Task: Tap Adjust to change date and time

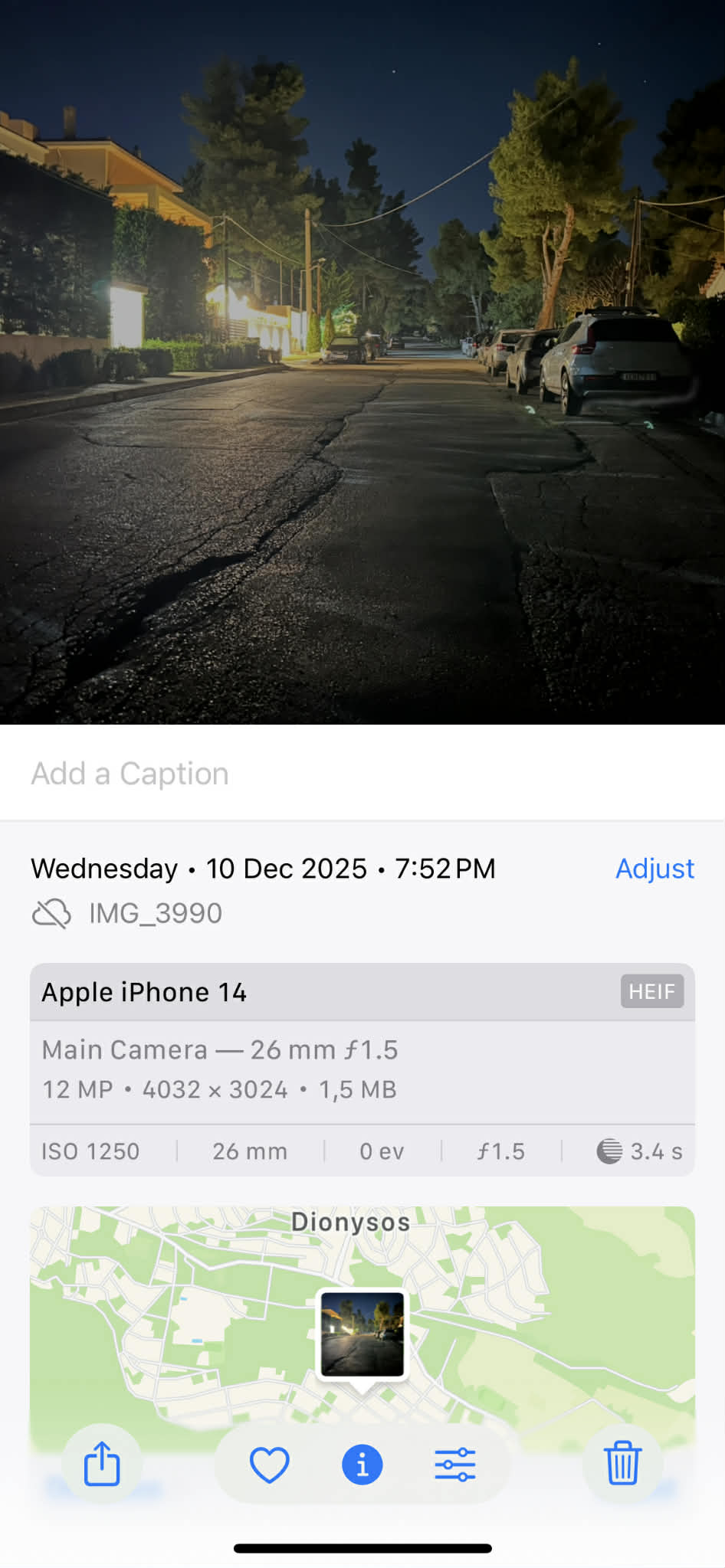Action: tap(654, 869)
